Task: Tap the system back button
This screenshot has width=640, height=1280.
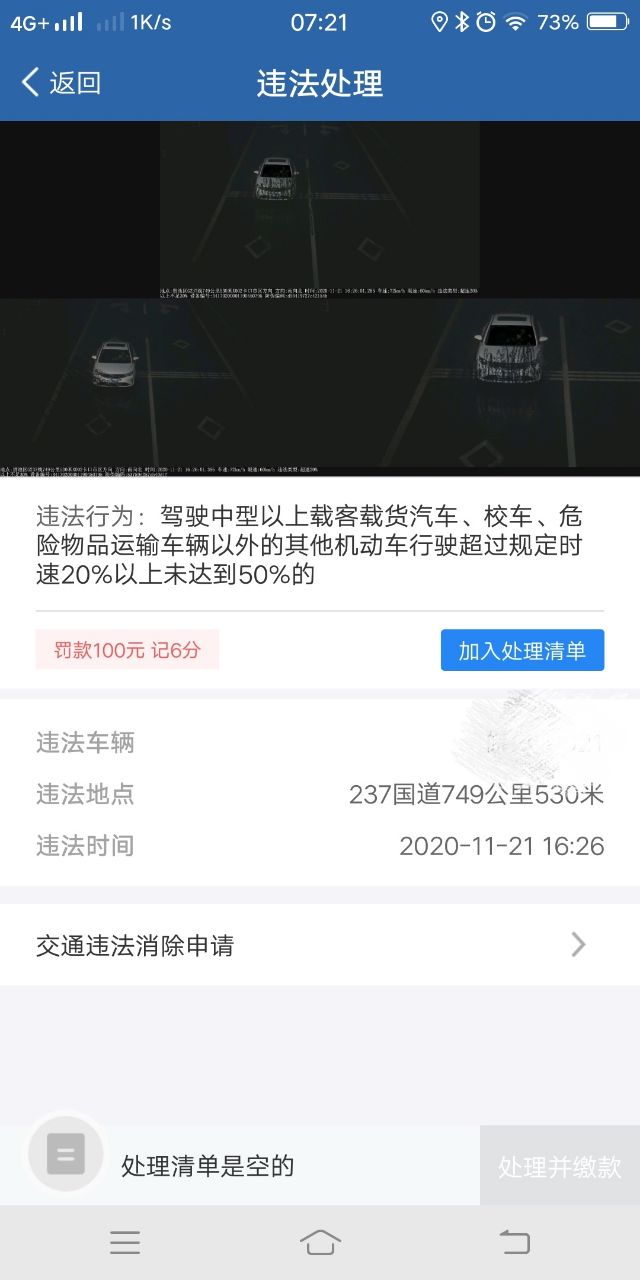Action: [x=514, y=1242]
